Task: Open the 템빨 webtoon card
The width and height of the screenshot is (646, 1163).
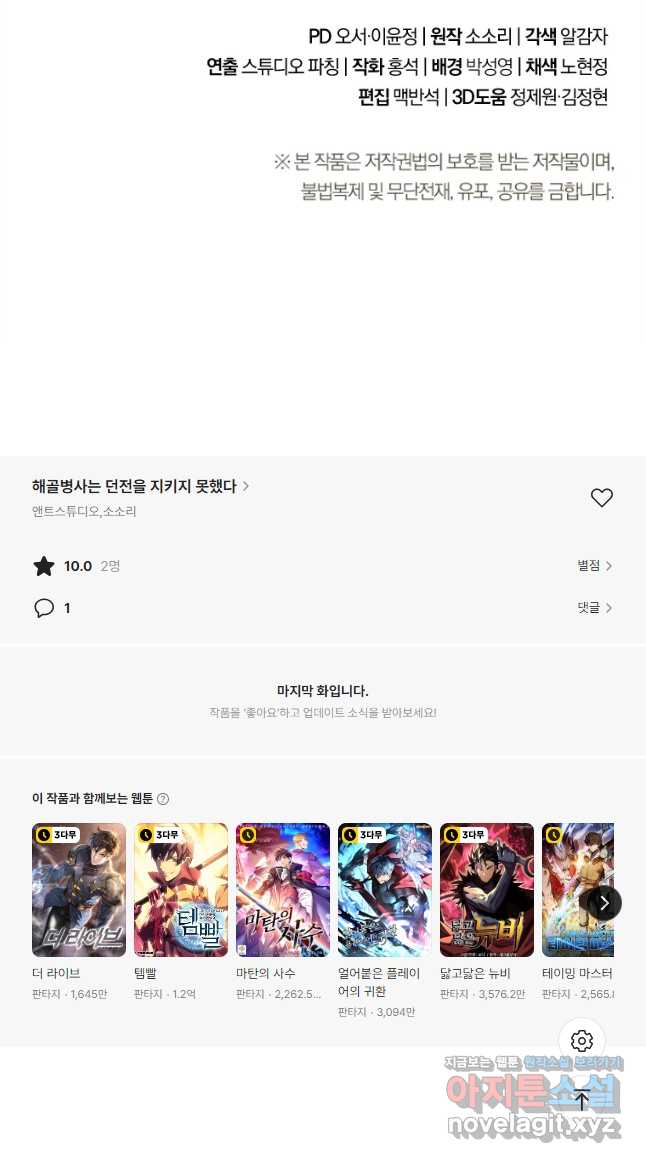Action: click(181, 890)
